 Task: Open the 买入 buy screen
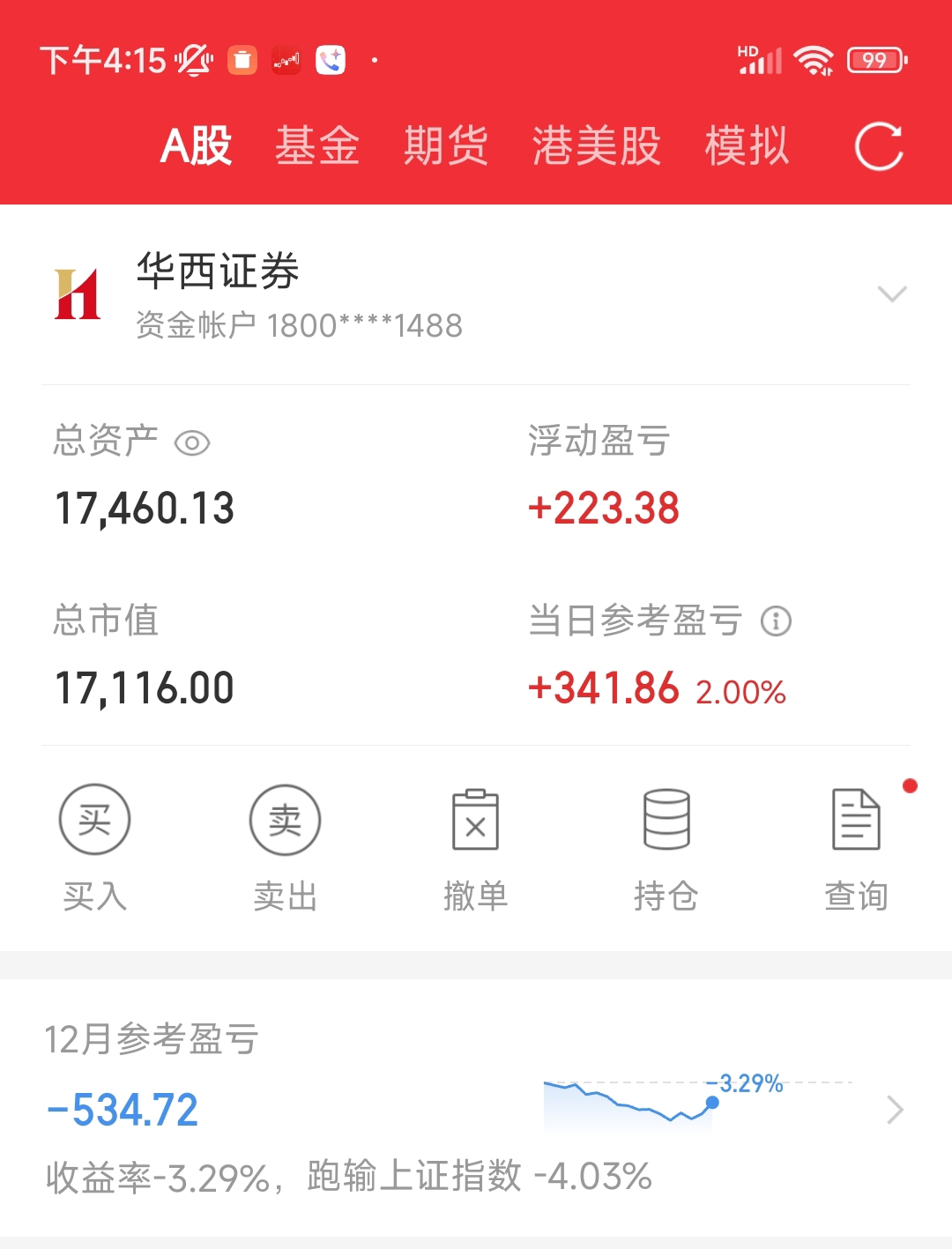coord(95,846)
